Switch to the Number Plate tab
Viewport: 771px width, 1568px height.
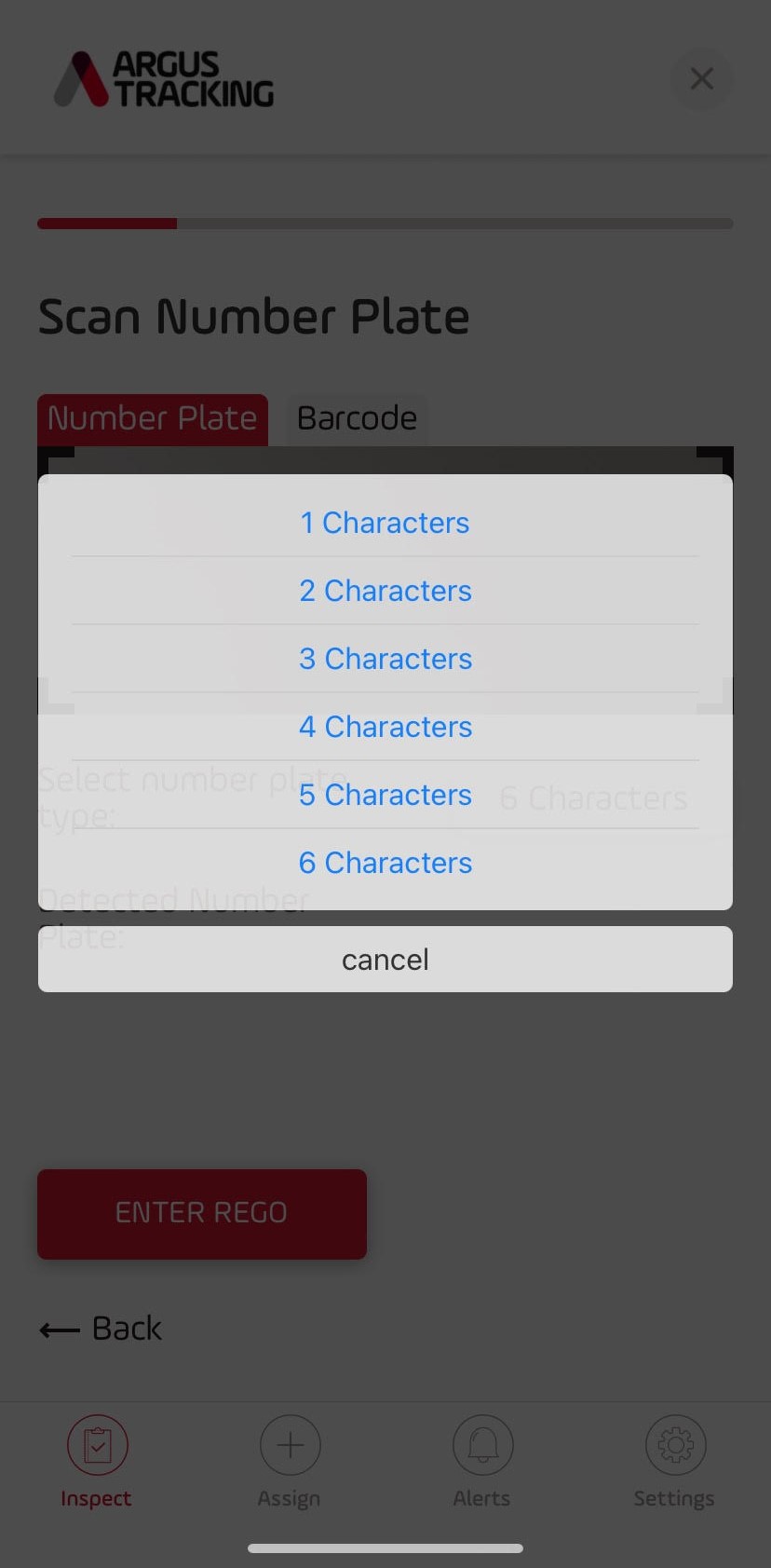pos(153,418)
